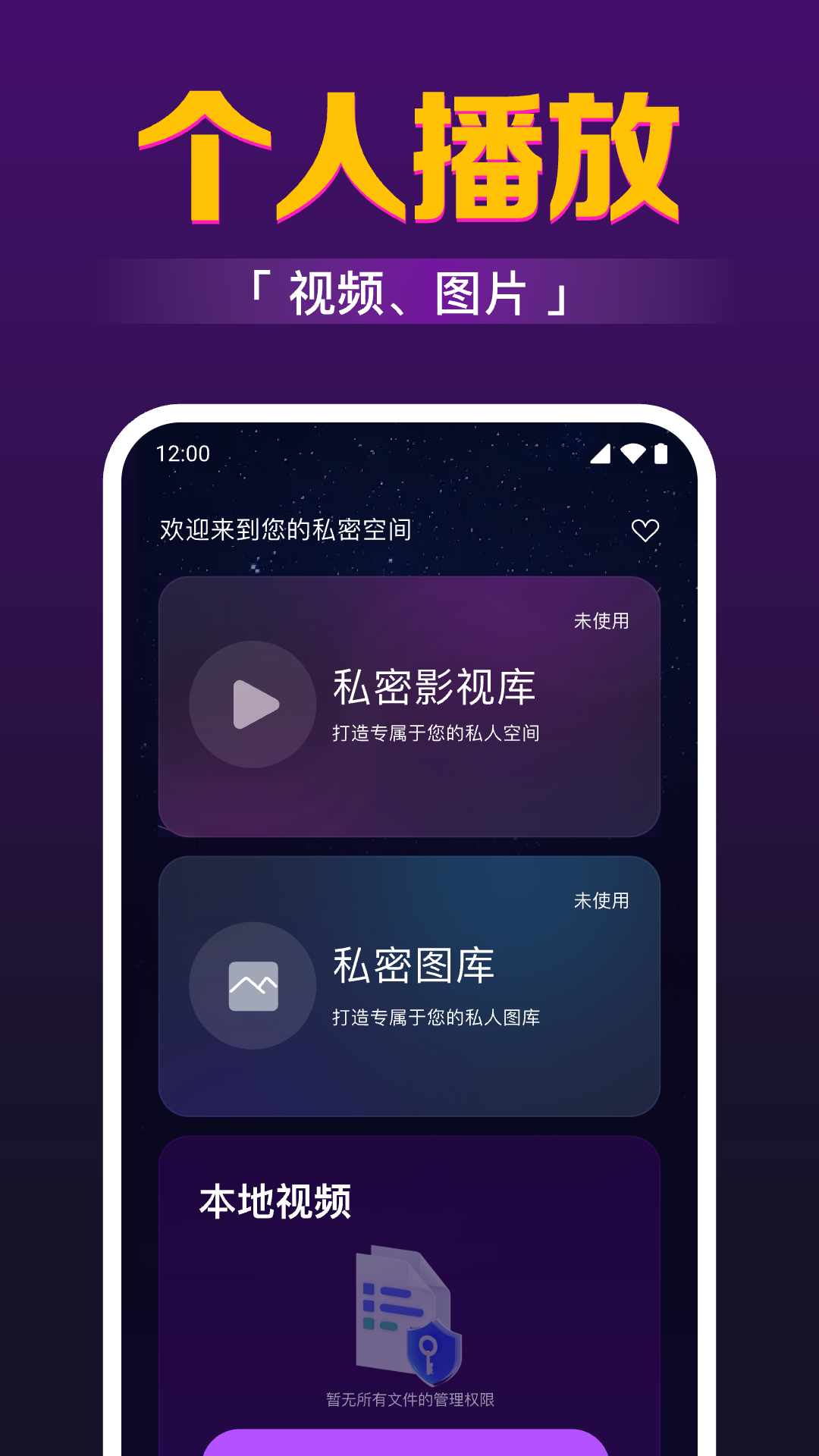This screenshot has width=819, height=1456.
Task: Tap the heart favorite icon at top right
Action: coord(645,529)
